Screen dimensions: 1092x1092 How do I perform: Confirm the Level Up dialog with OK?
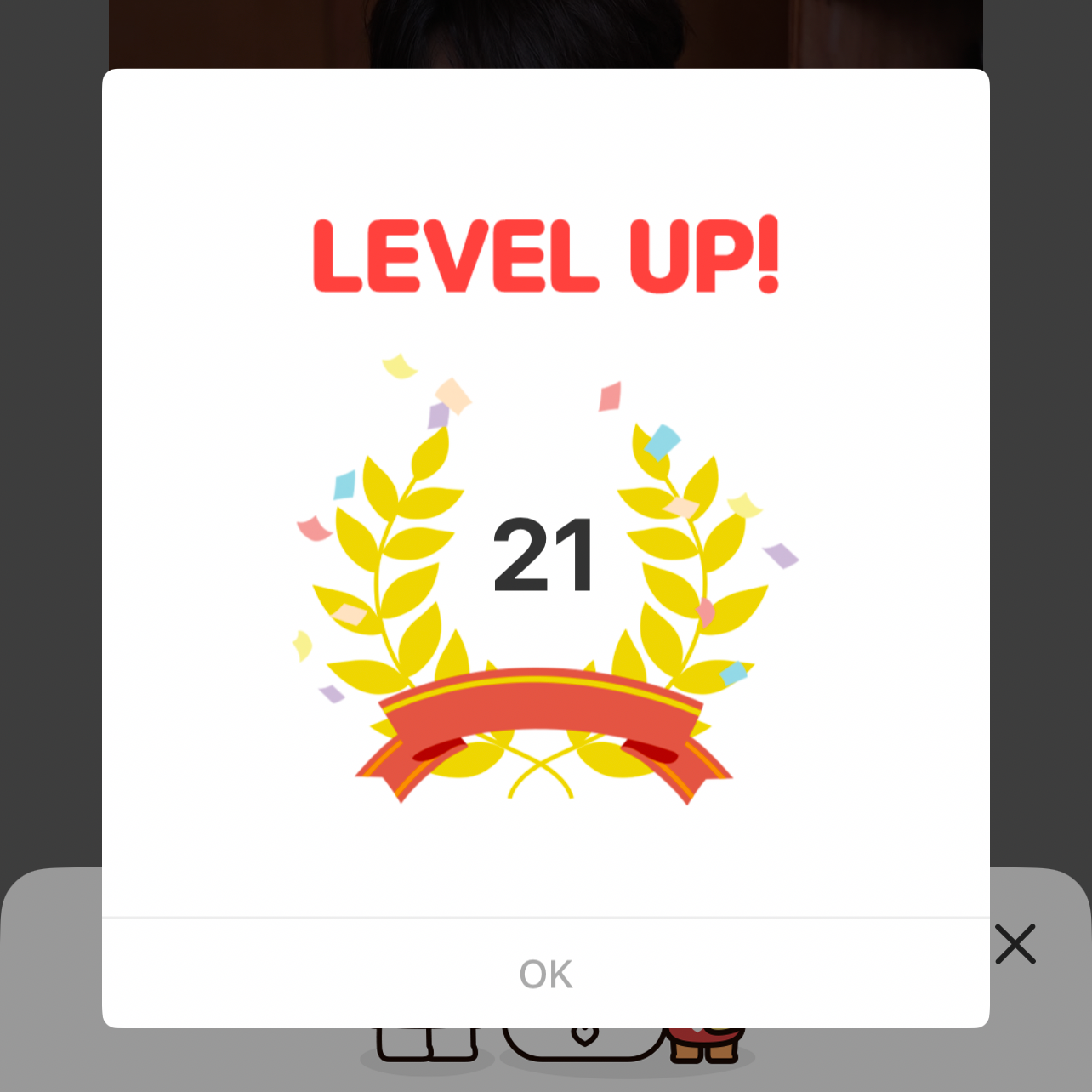pyautogui.click(x=546, y=974)
